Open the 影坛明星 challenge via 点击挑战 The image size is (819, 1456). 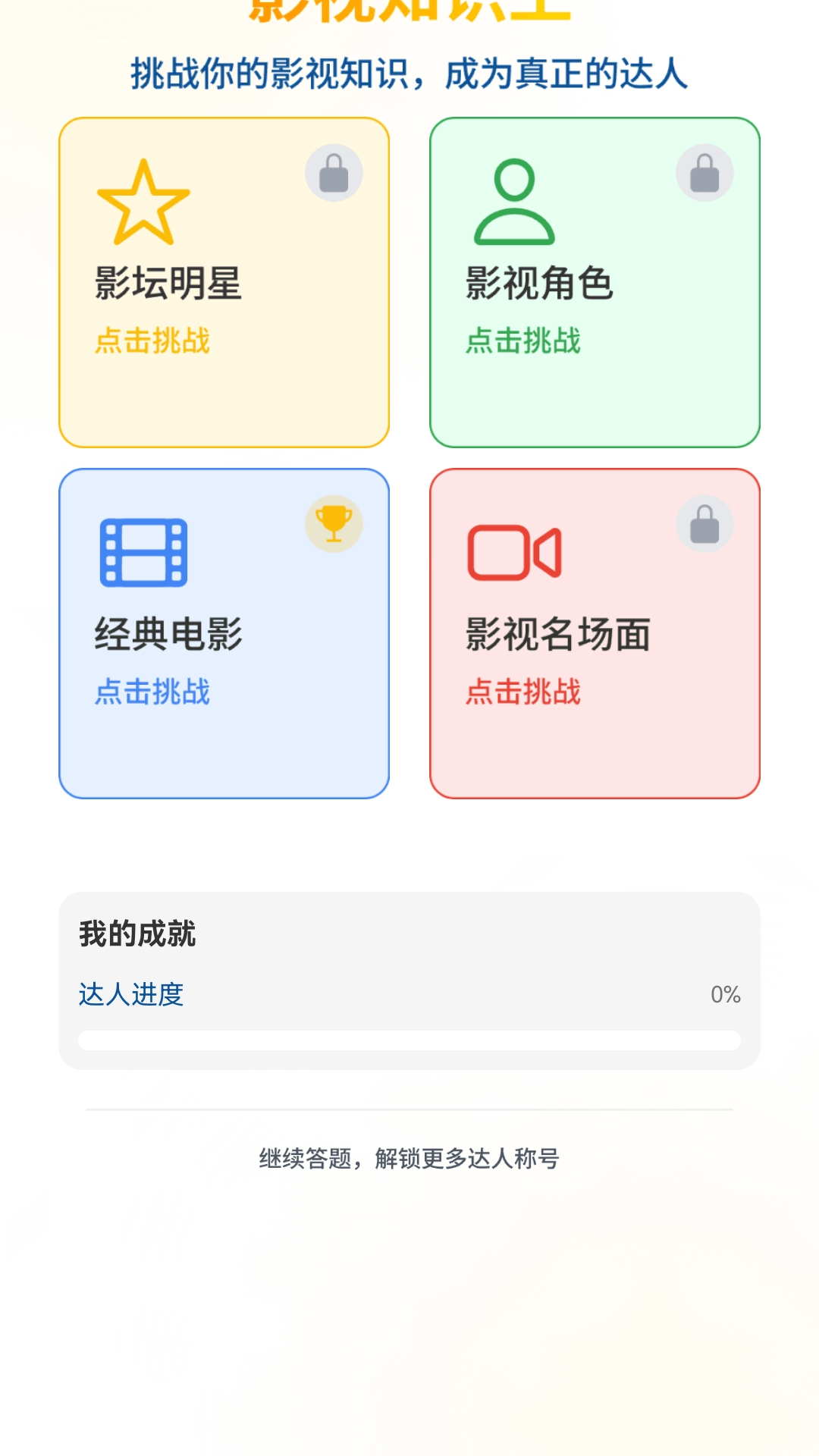click(x=152, y=343)
